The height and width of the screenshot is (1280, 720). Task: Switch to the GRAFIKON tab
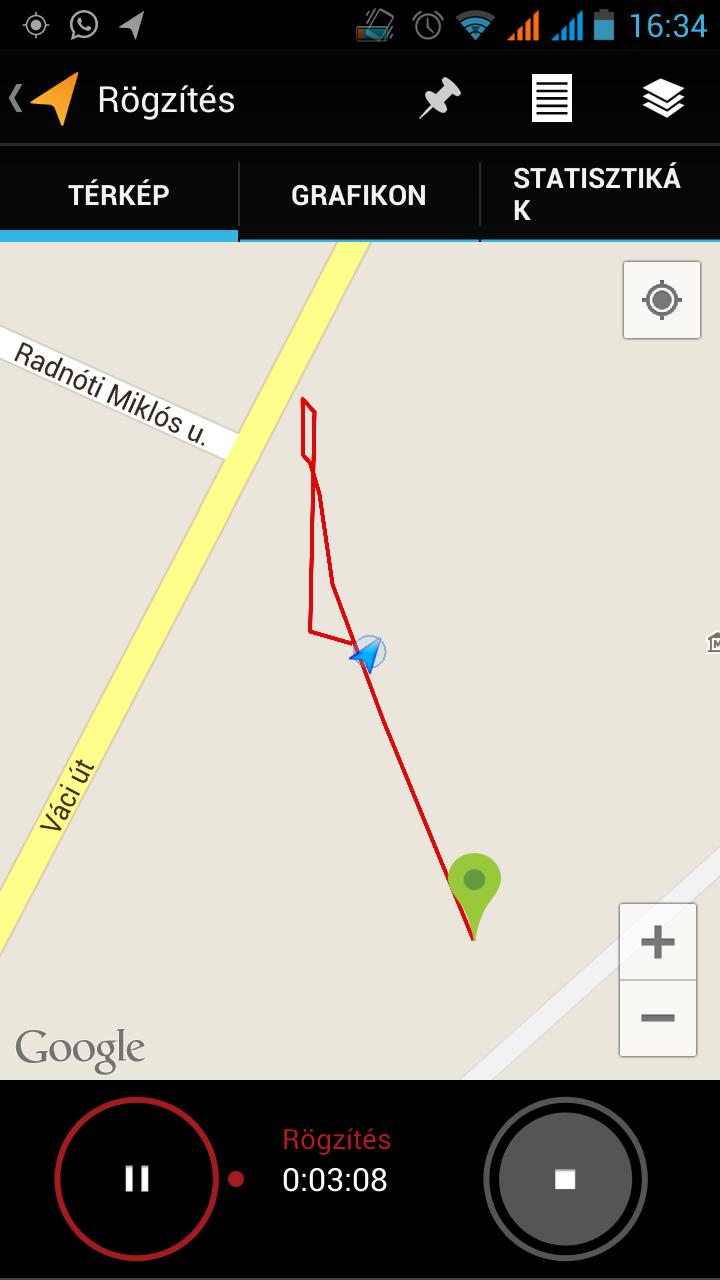coord(359,195)
